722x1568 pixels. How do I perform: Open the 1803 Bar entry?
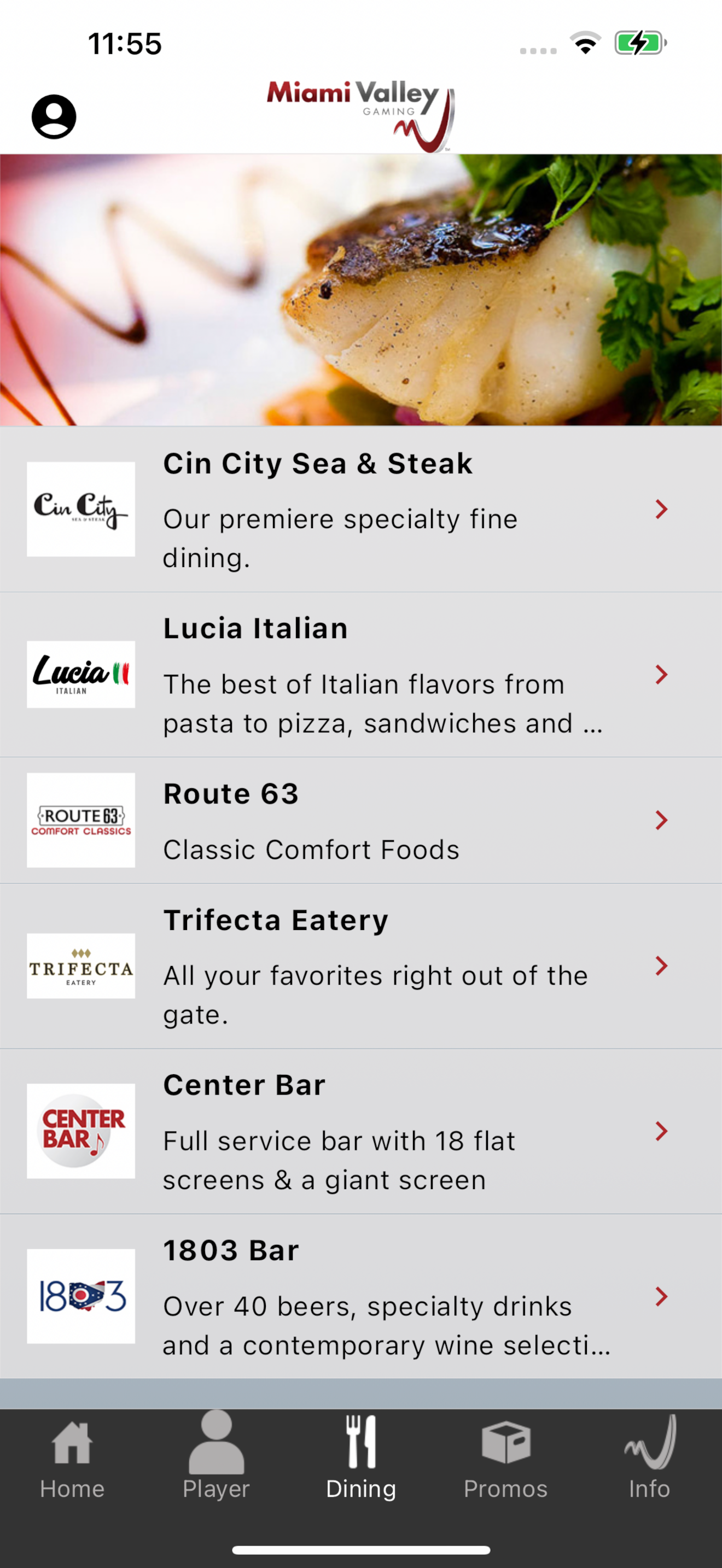[361, 1296]
